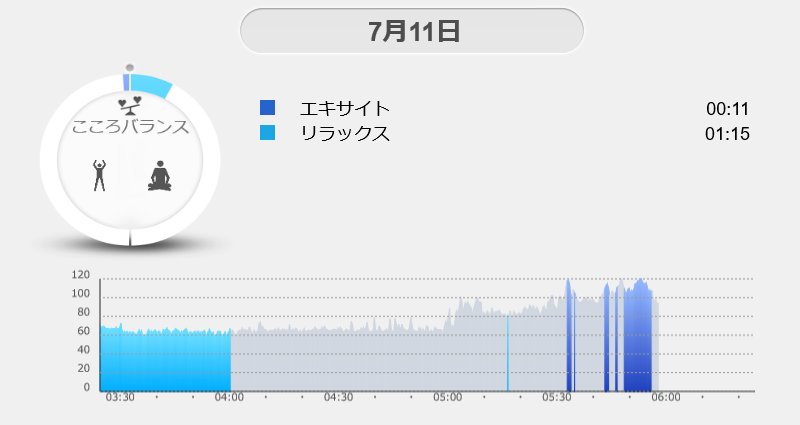This screenshot has width=800, height=425.
Task: Select the relax meditation icon in the dial
Action: pos(160,175)
